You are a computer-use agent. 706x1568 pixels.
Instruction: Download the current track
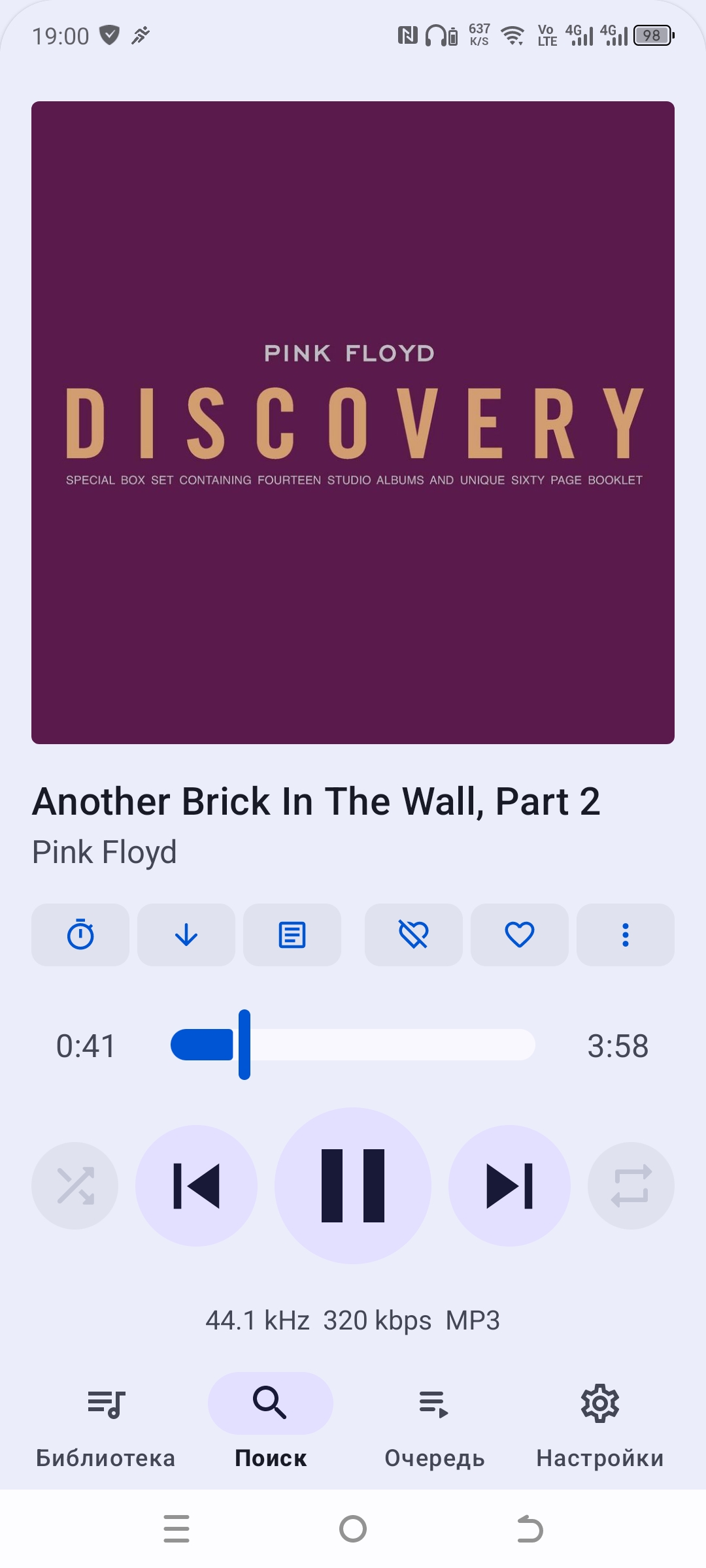(x=186, y=935)
